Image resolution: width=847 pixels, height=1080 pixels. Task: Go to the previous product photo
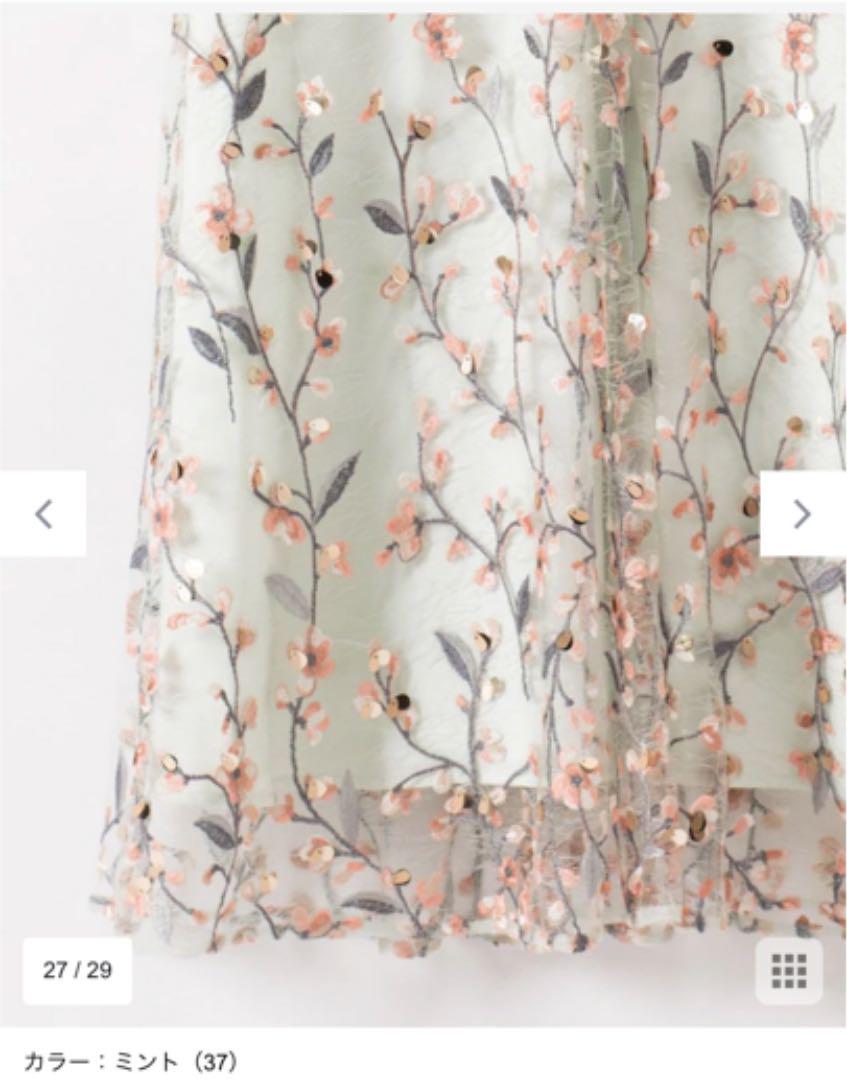click(42, 514)
